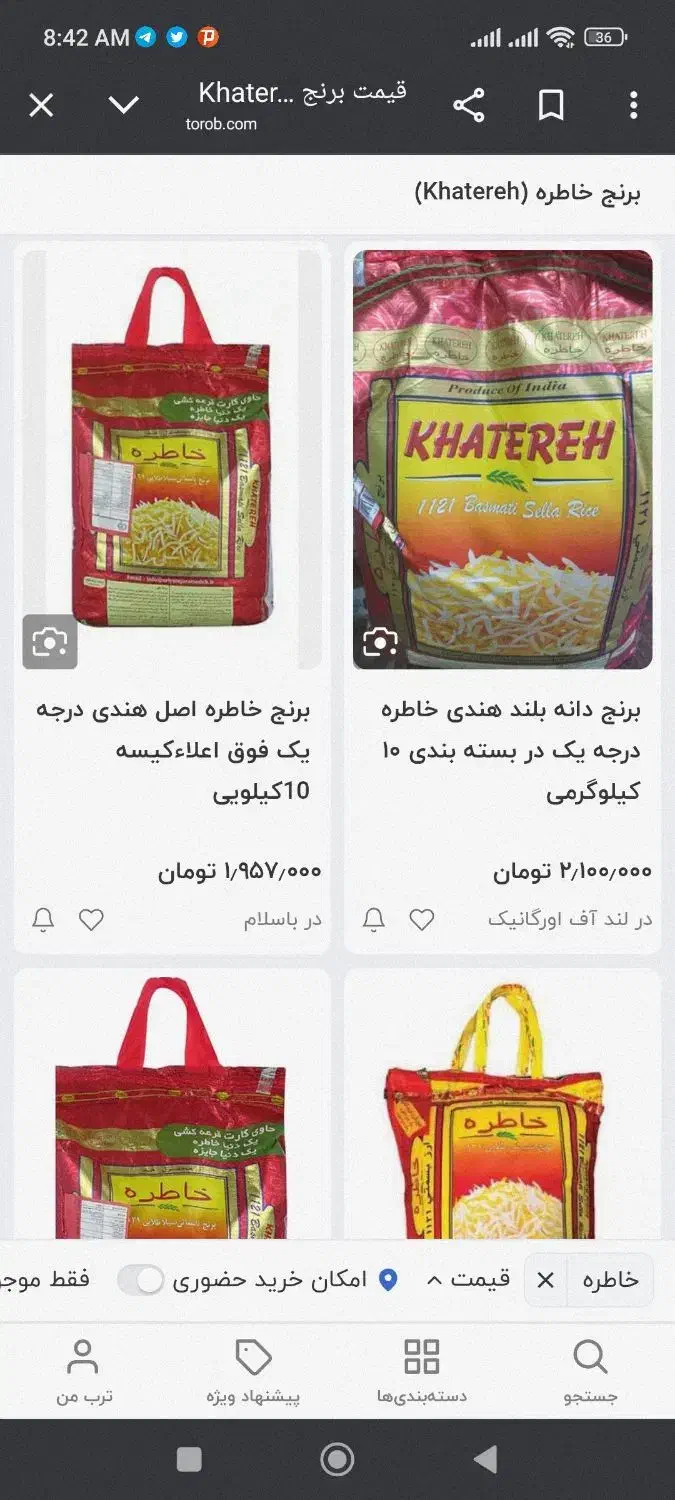This screenshot has height=1500, width=675.
Task: Like the 1,957,000 toman rice listing
Action: 91,919
